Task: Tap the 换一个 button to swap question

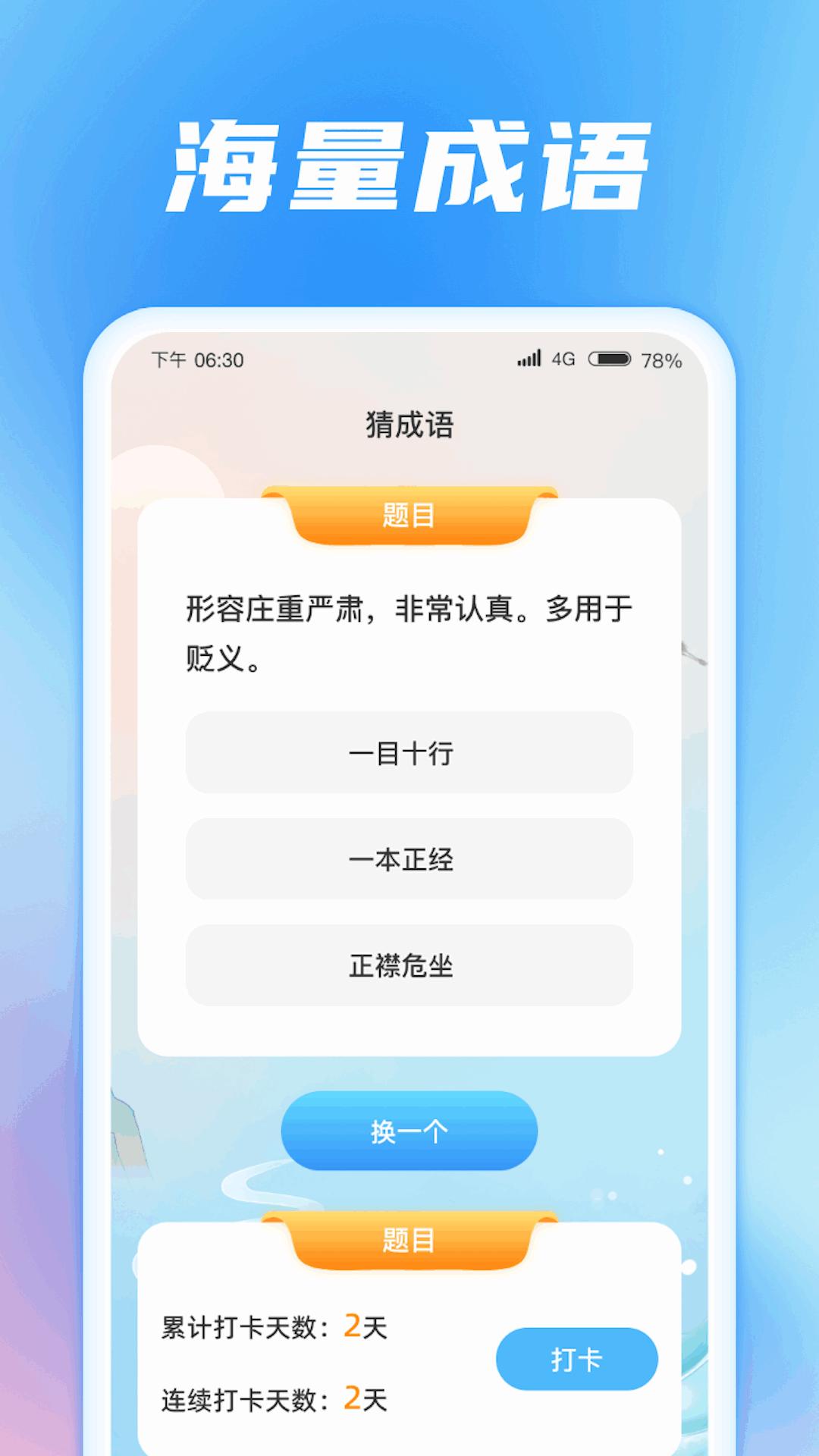Action: tap(409, 1130)
